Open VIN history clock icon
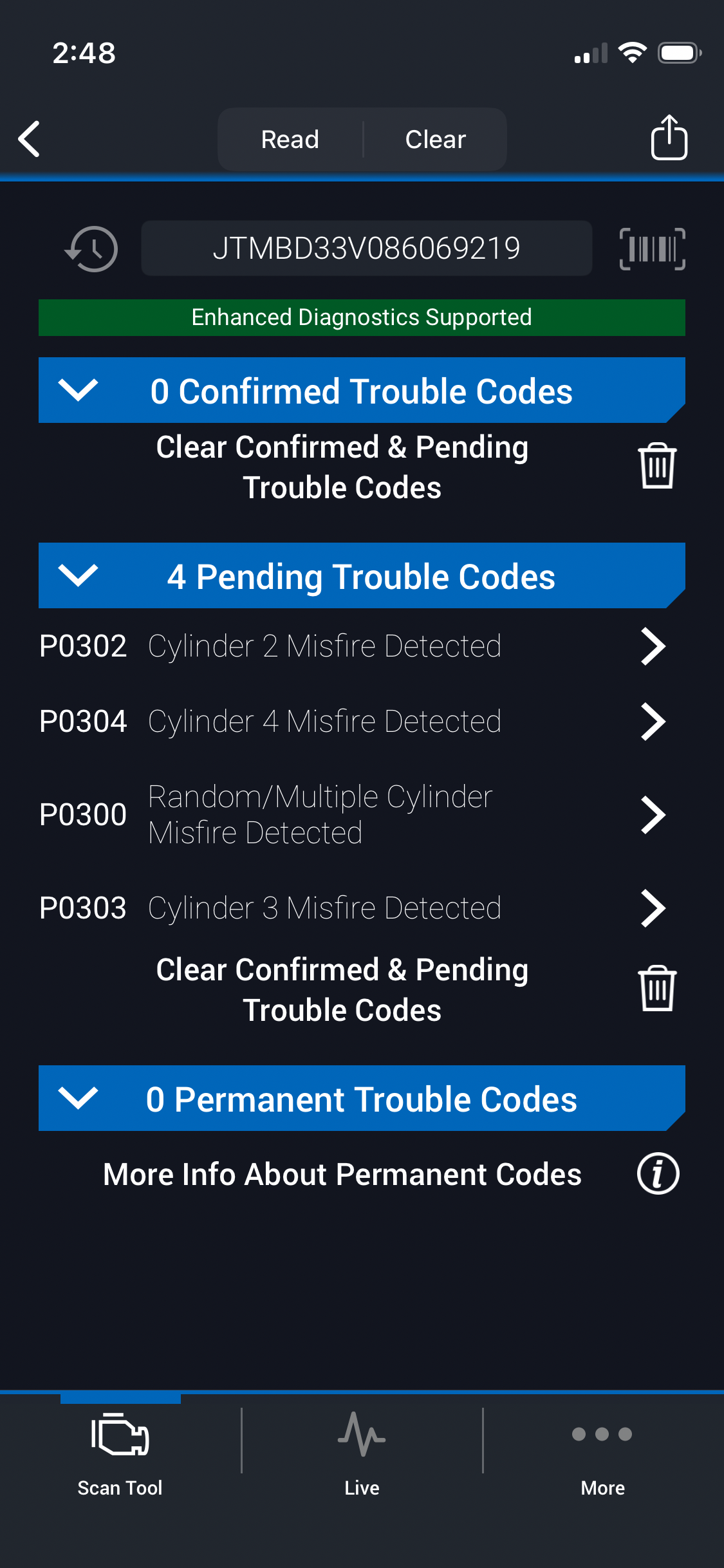Image resolution: width=724 pixels, height=1568 pixels. tap(91, 248)
